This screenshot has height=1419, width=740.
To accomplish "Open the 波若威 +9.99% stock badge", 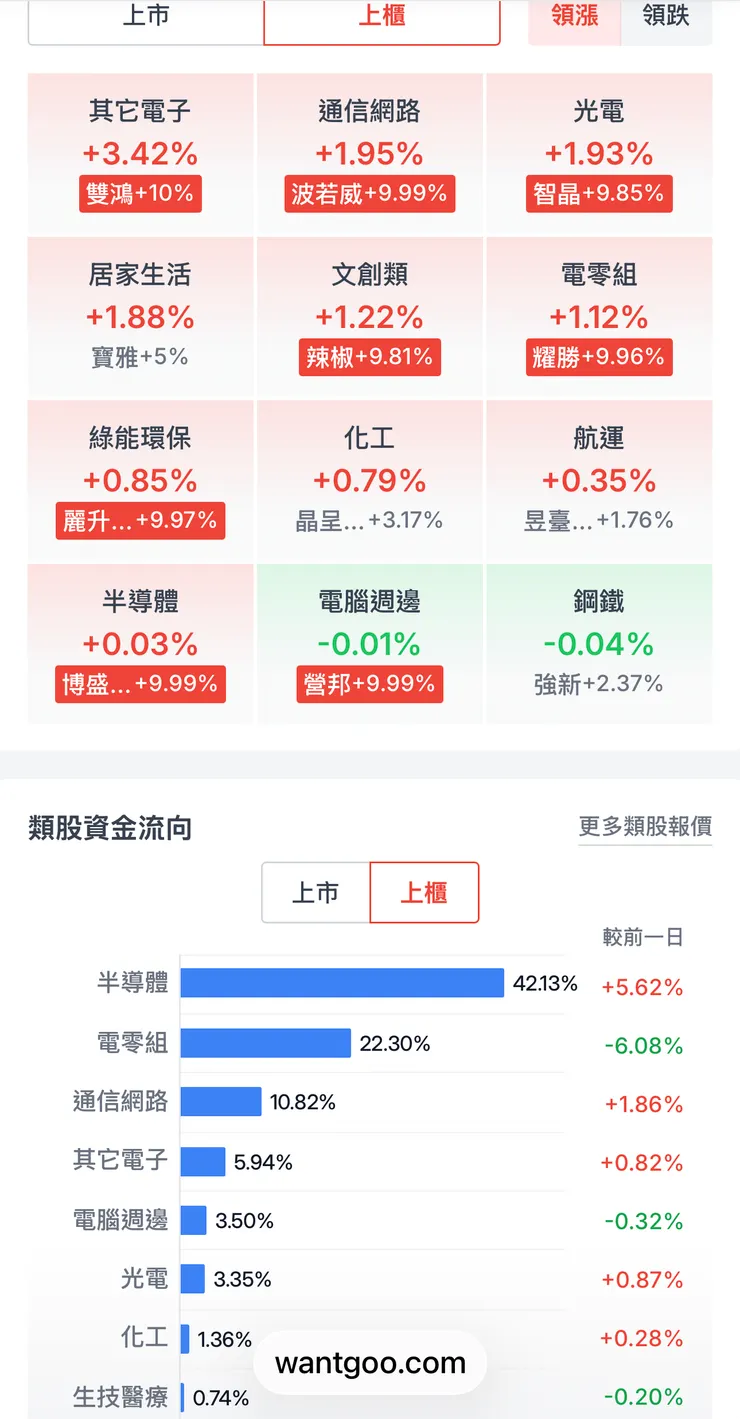I will [370, 194].
